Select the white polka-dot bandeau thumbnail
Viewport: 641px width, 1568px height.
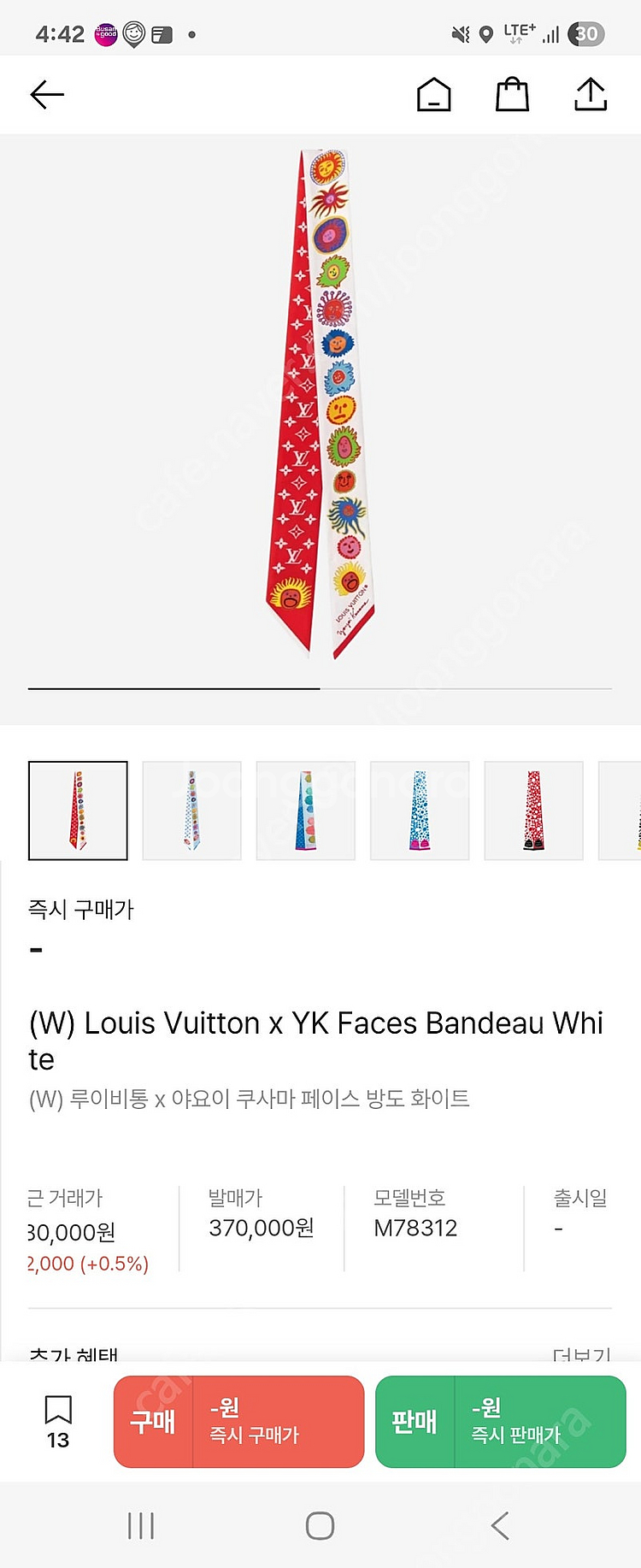(191, 810)
